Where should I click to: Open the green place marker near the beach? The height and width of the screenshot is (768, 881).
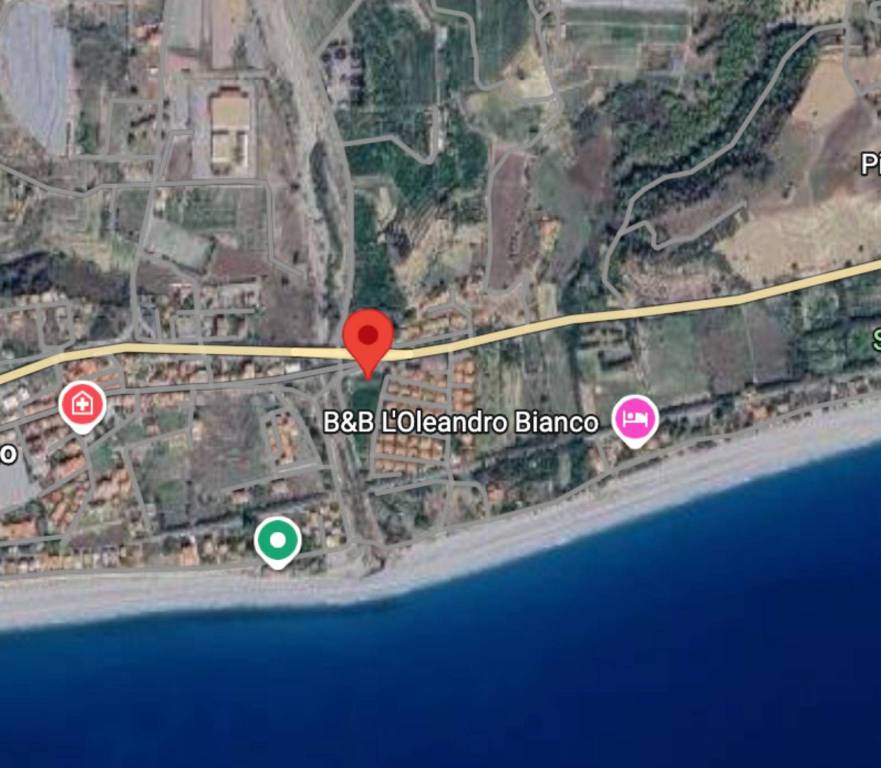(x=277, y=540)
